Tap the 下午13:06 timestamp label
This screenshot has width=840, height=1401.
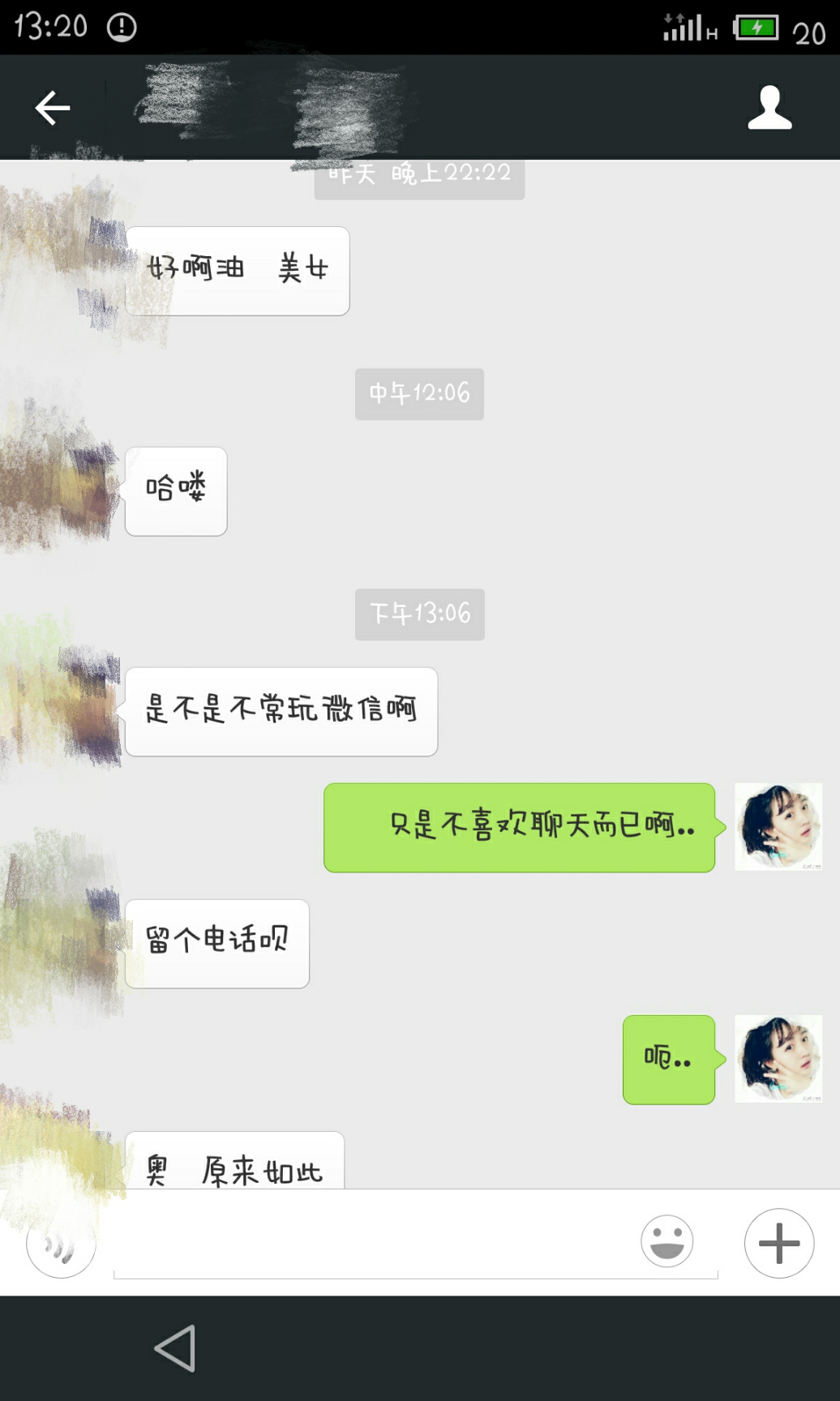pyautogui.click(x=418, y=615)
